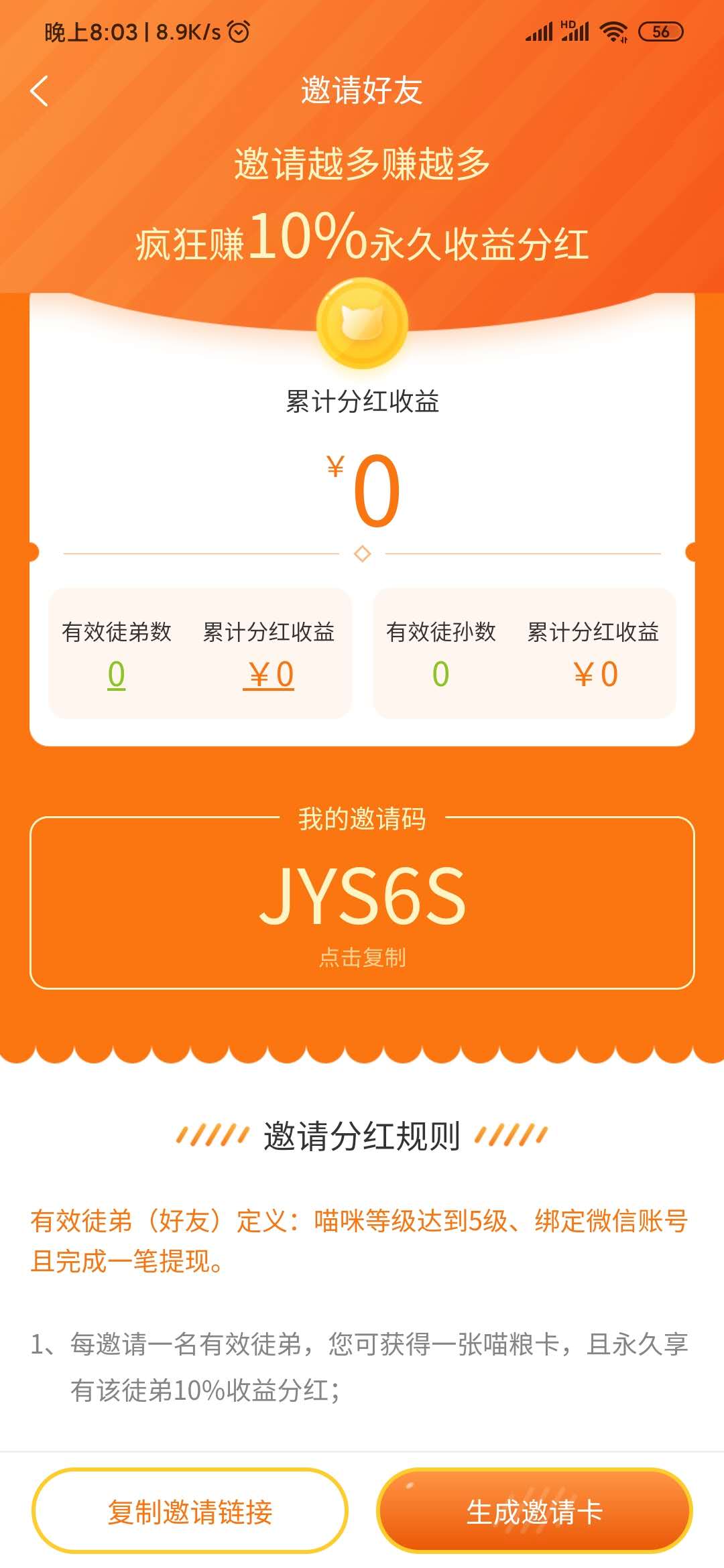The width and height of the screenshot is (724, 1568).
Task: Open the underlined 徒弟 earnings ¥0 link
Action: point(269,674)
